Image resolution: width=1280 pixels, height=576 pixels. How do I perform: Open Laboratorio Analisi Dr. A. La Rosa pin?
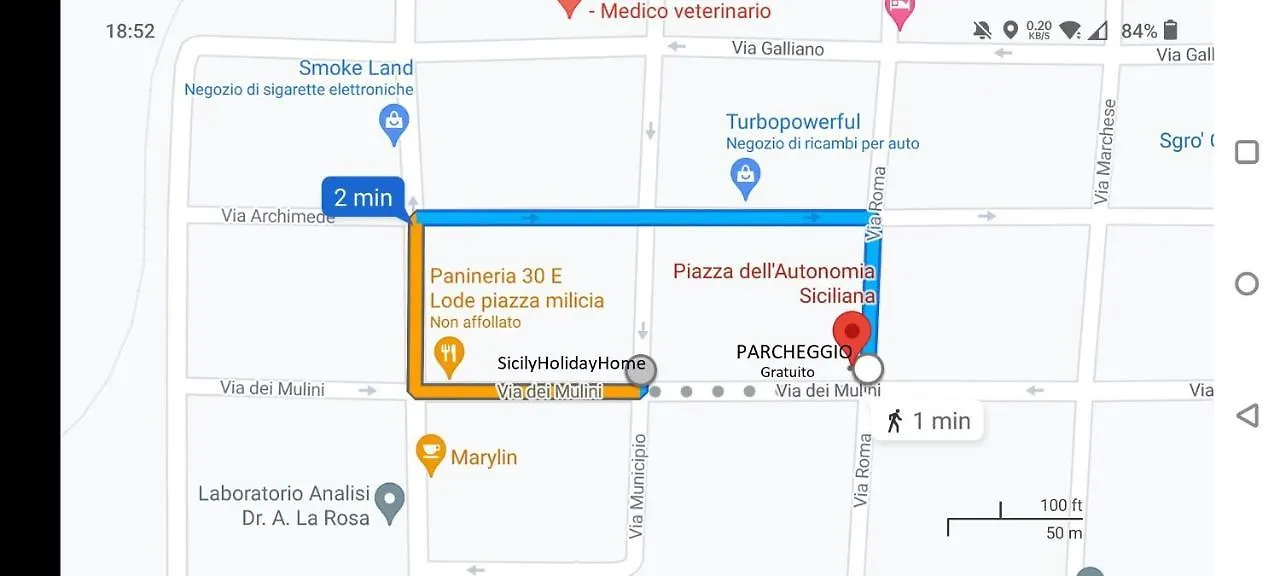click(389, 502)
